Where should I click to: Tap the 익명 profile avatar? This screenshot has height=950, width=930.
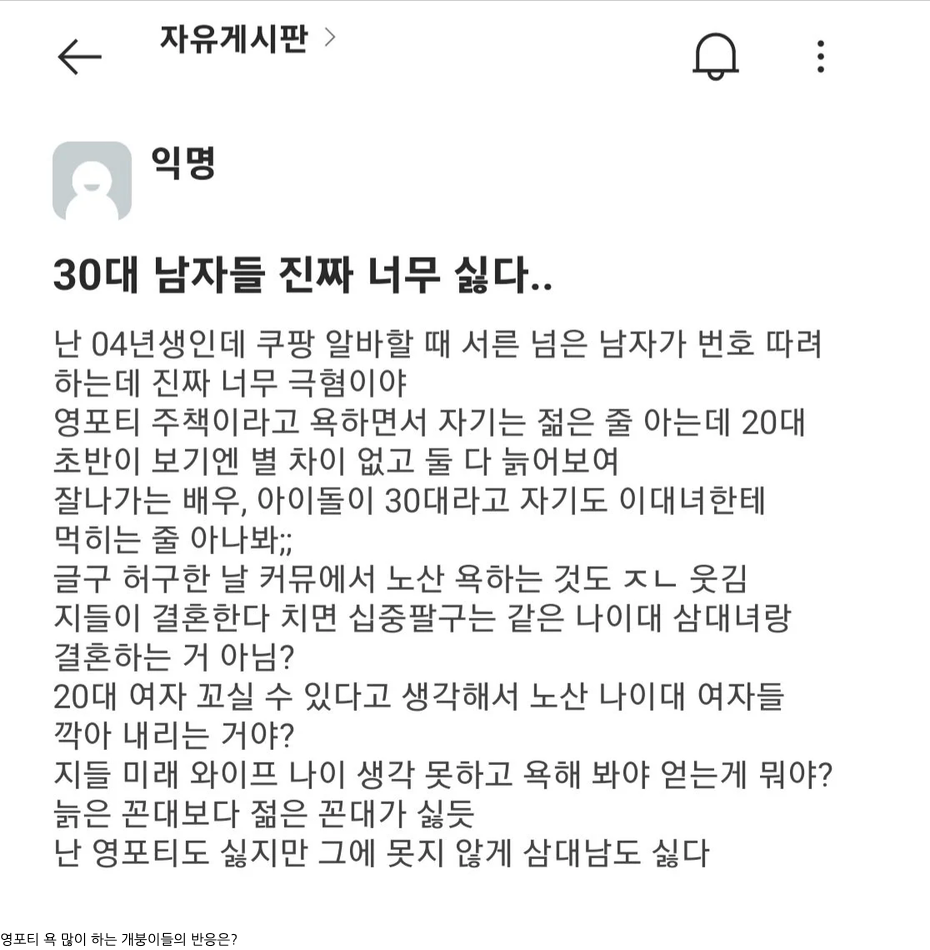[92, 181]
